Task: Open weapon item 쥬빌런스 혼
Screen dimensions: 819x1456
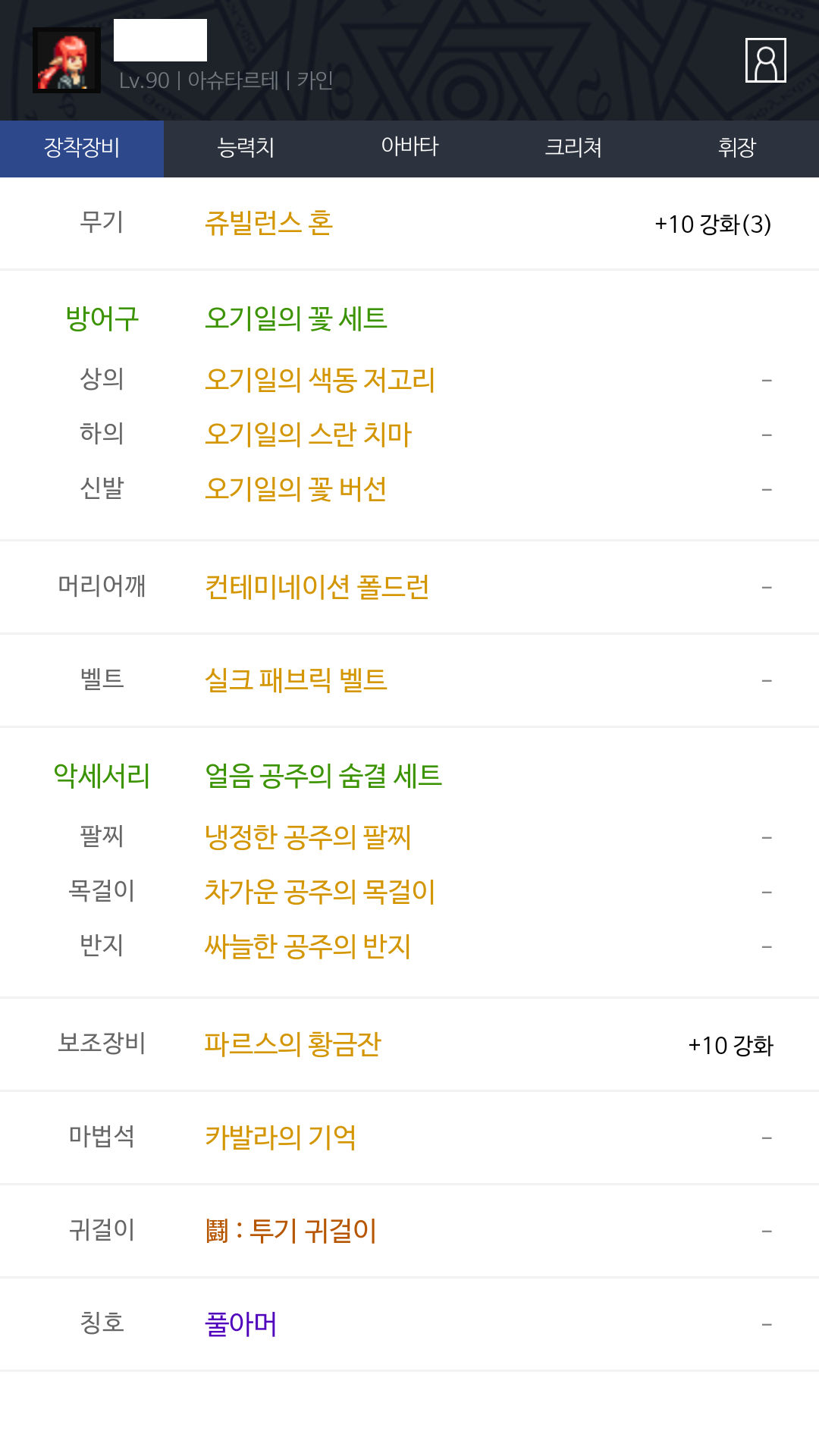Action: pos(268,223)
